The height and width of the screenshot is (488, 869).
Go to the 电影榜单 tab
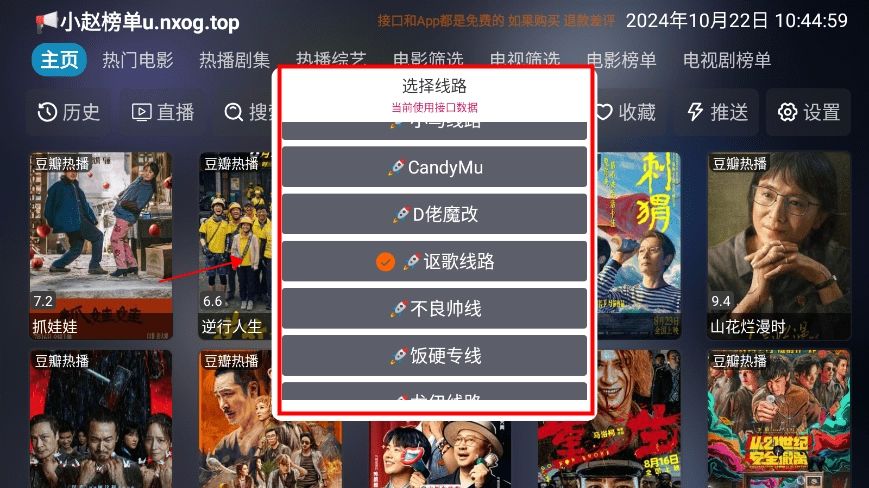pos(621,60)
